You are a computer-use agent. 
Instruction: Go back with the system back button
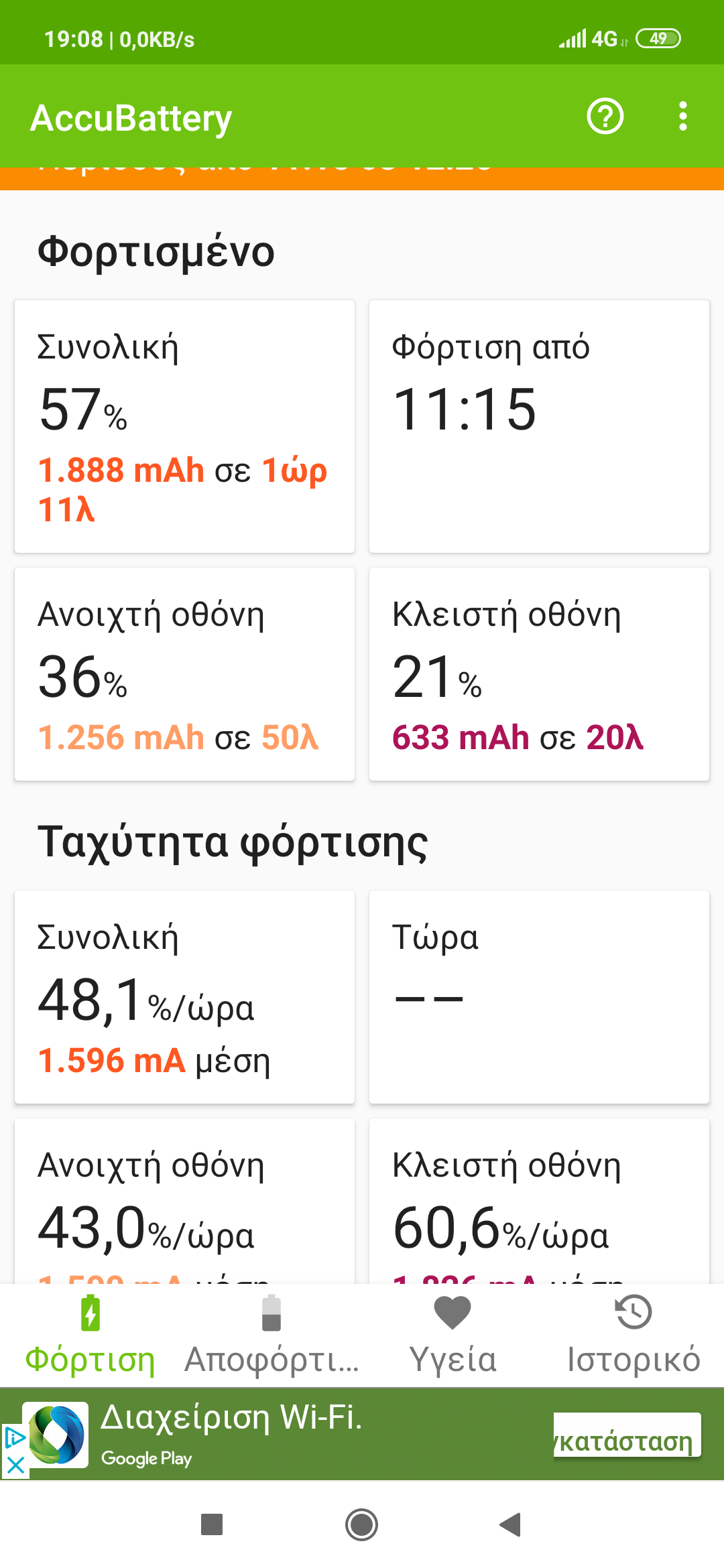511,1524
